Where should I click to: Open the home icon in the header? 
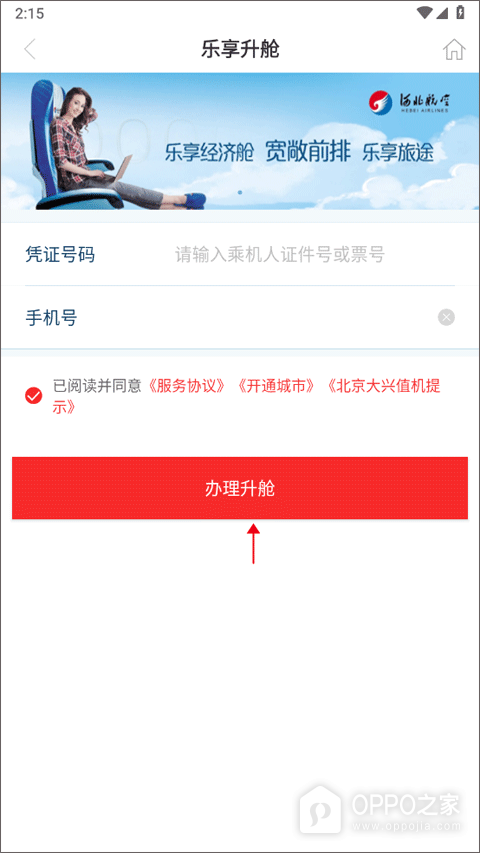pos(454,50)
